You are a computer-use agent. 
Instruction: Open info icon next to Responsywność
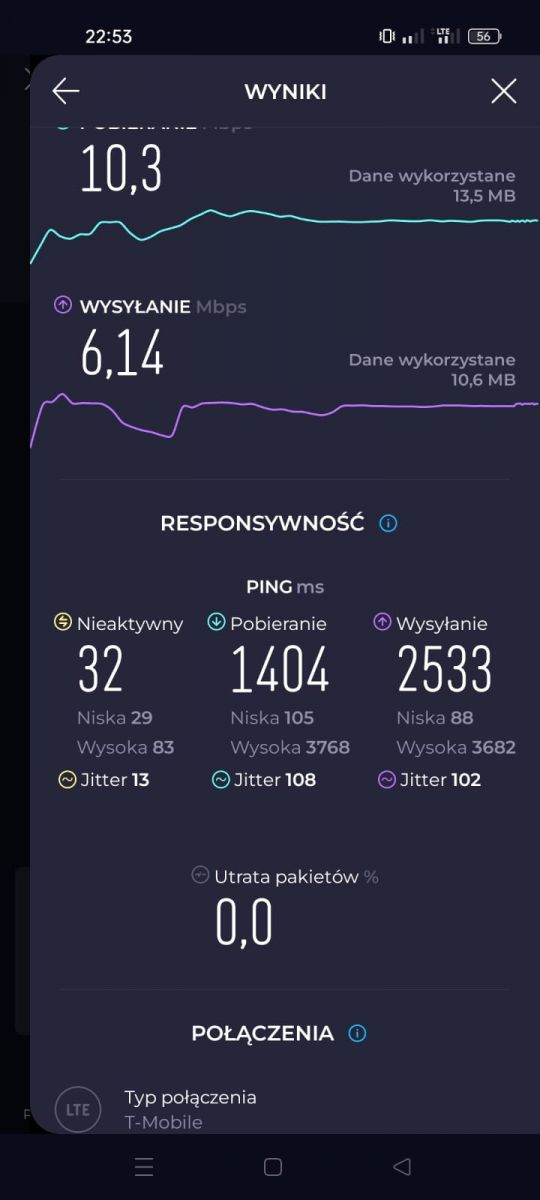pyautogui.click(x=388, y=523)
